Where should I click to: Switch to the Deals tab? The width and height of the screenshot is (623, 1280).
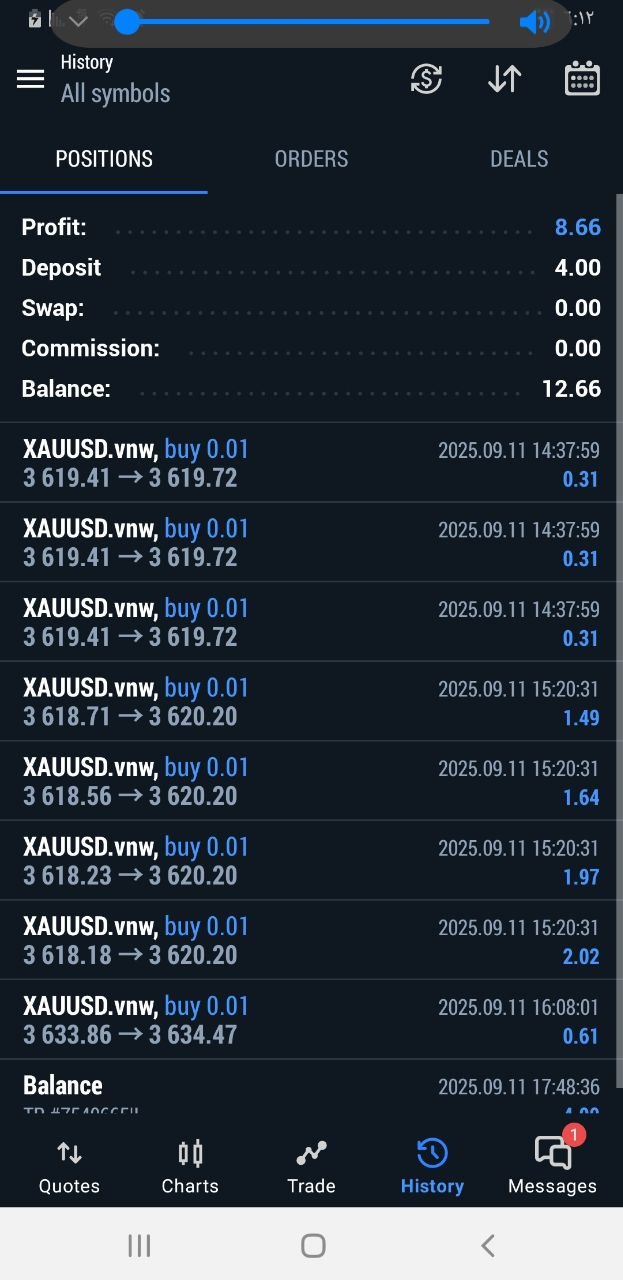[519, 159]
